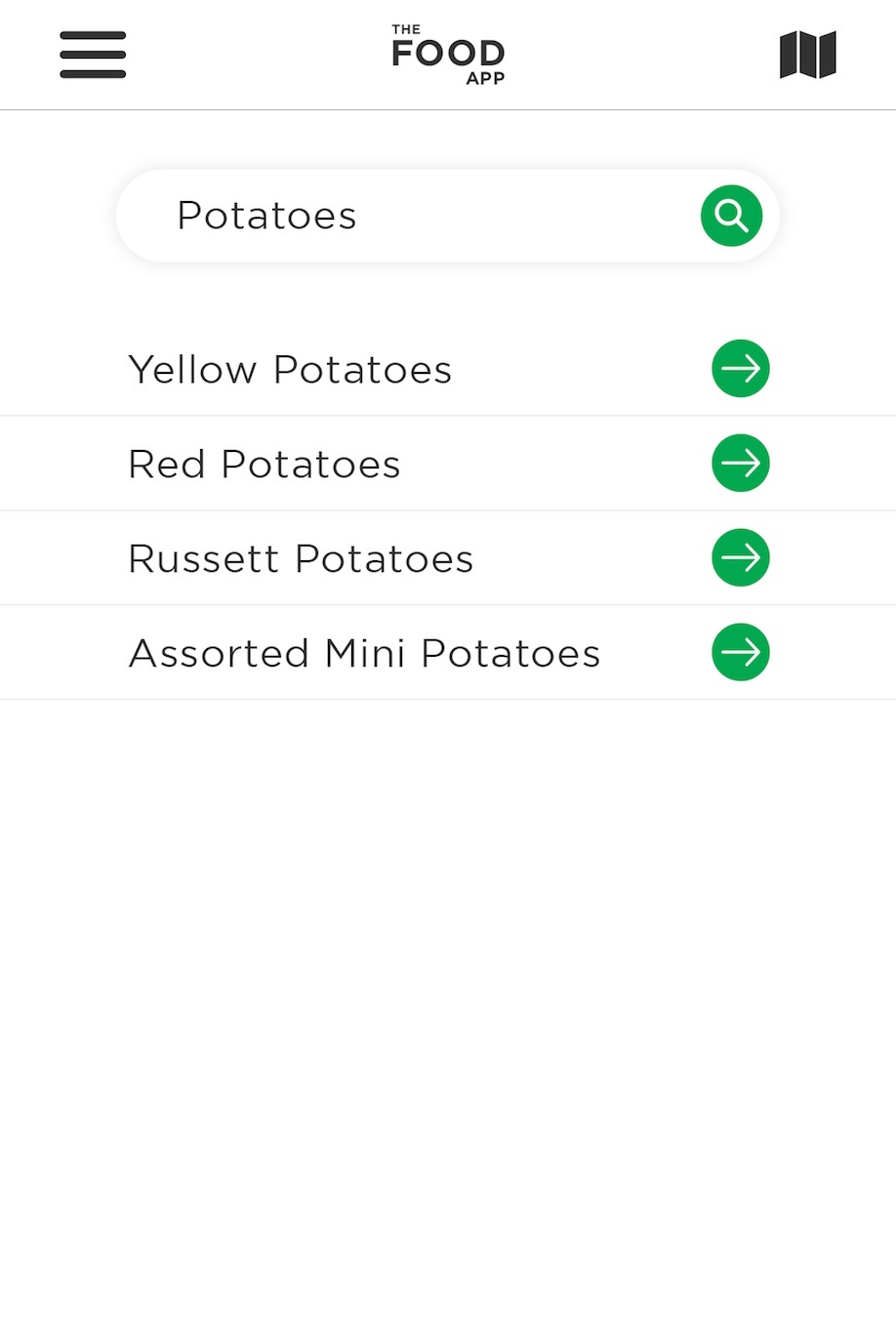The width and height of the screenshot is (896, 1344).
Task: Open the hamburger navigation menu
Action: pyautogui.click(x=92, y=55)
